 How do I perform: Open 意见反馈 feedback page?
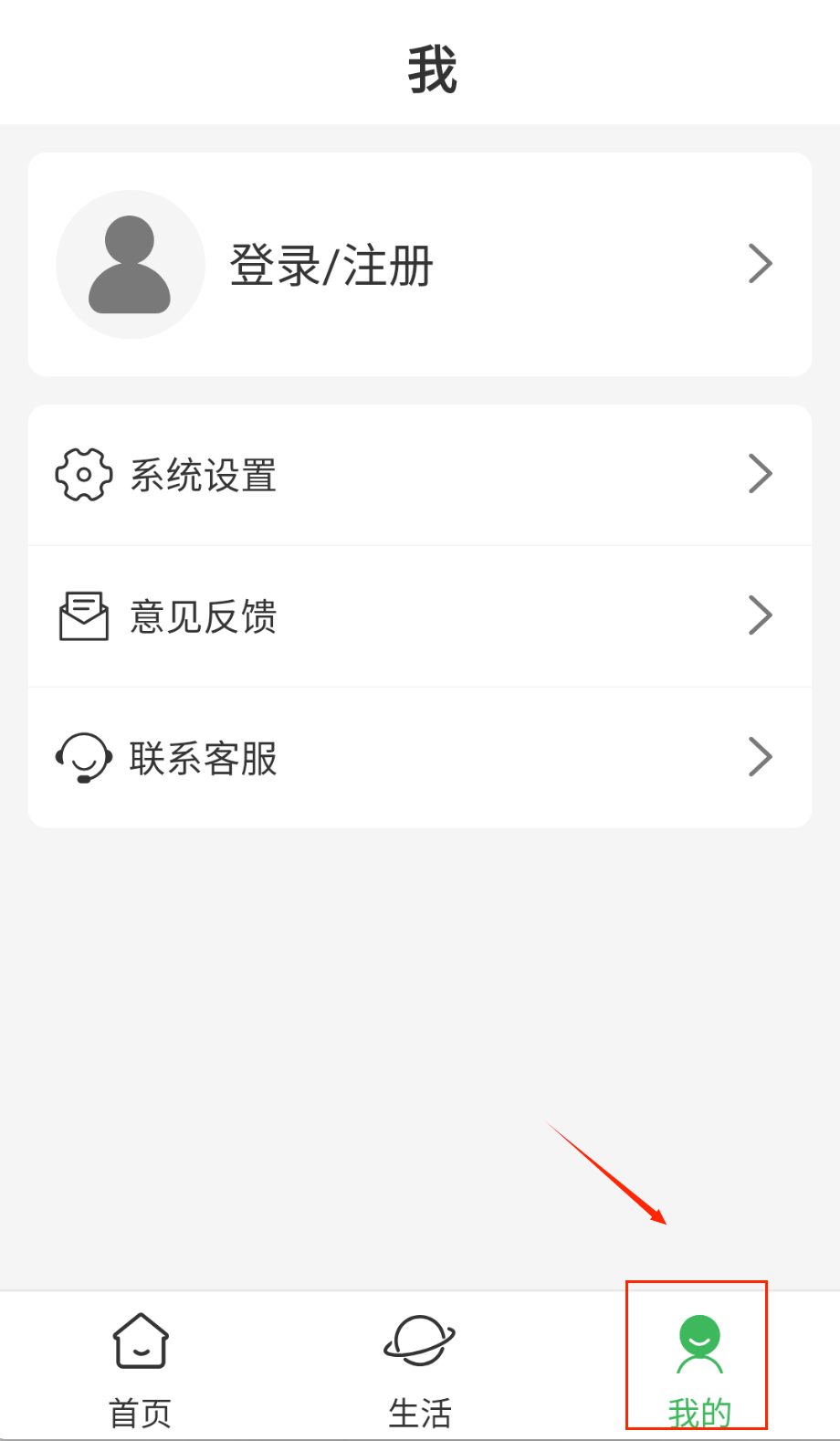click(419, 616)
